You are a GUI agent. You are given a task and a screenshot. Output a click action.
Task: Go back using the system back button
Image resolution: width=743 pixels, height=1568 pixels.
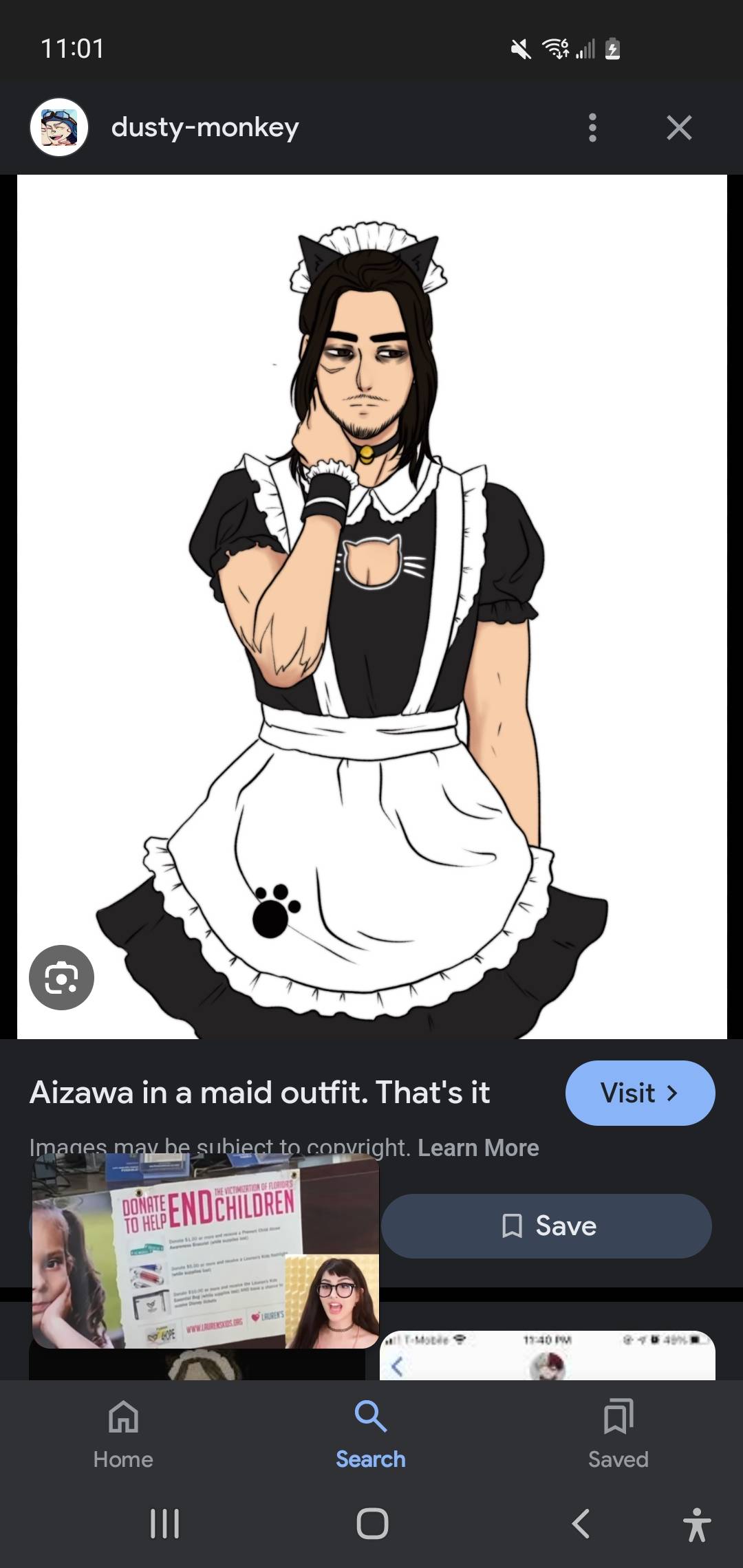tap(581, 1523)
